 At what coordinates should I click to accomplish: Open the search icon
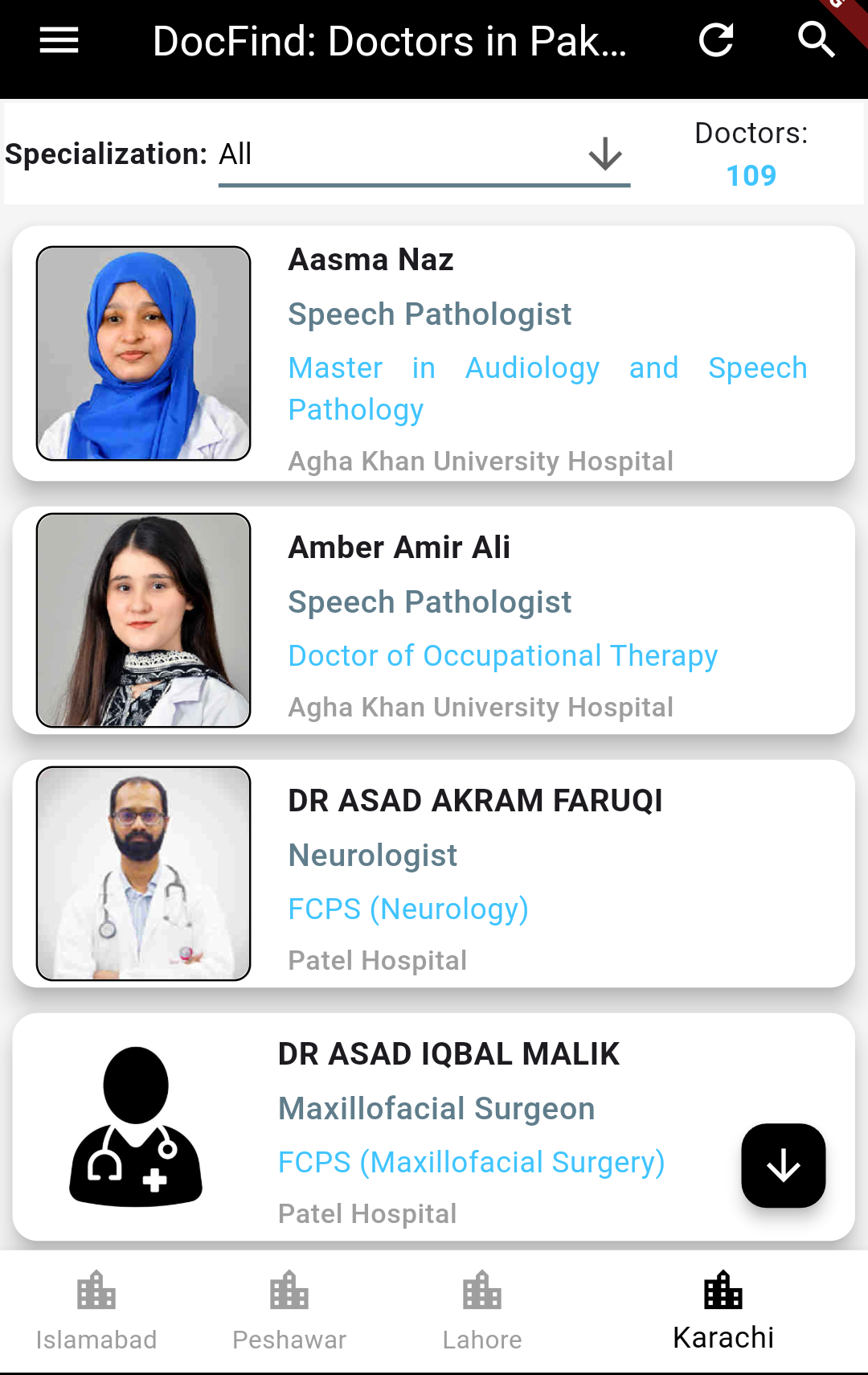816,40
